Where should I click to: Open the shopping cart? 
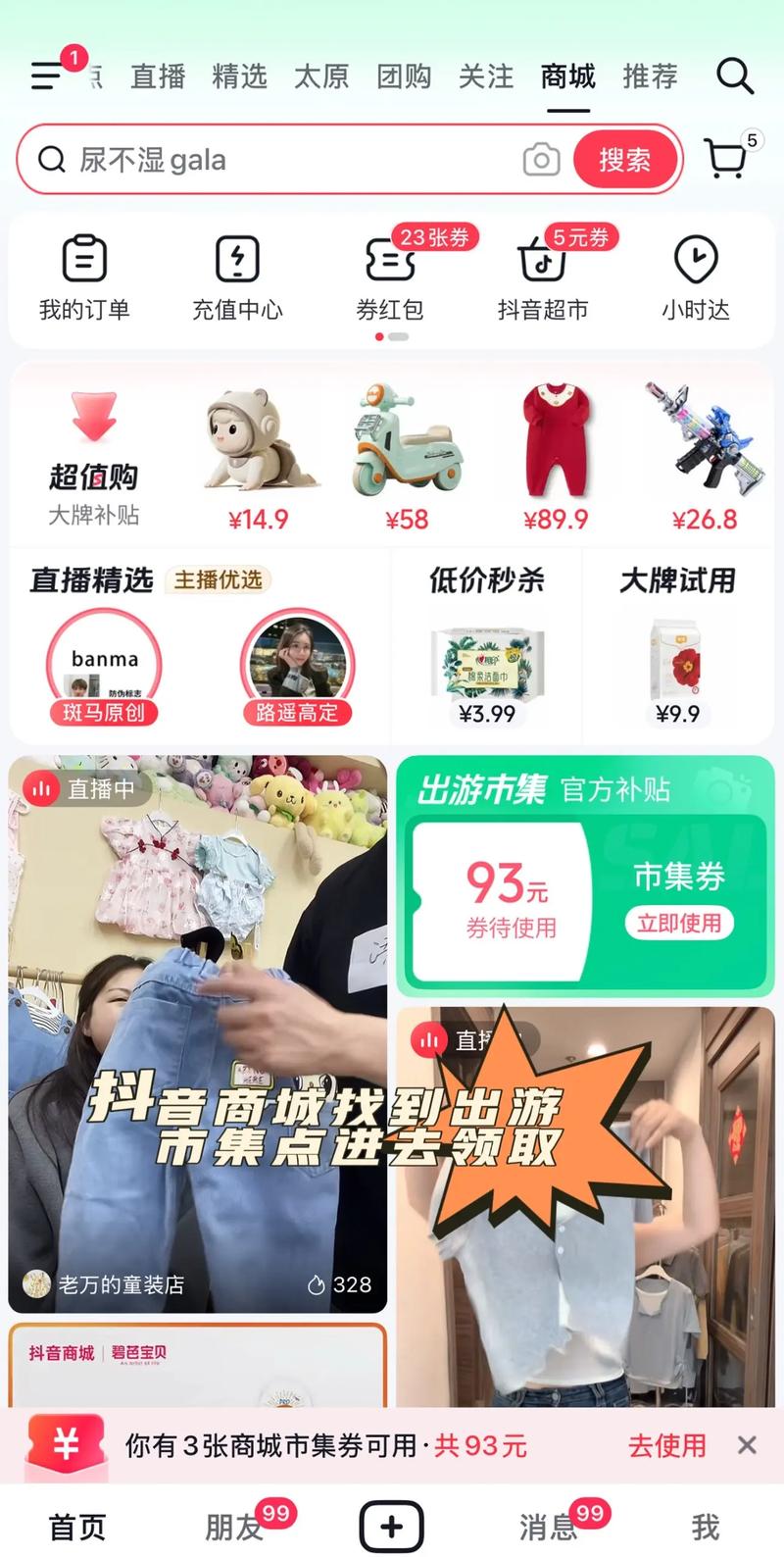pyautogui.click(x=726, y=159)
